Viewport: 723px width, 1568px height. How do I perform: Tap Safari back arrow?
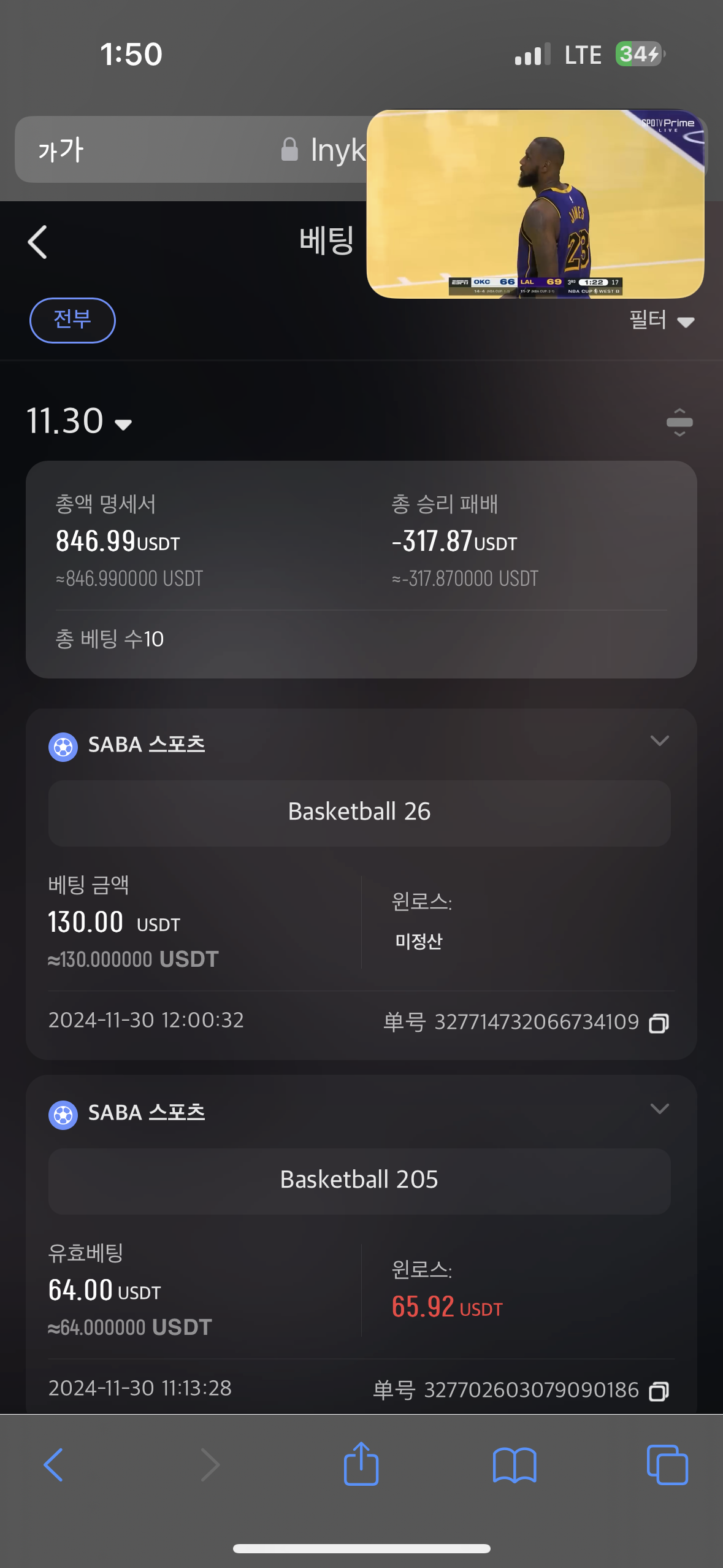53,1464
